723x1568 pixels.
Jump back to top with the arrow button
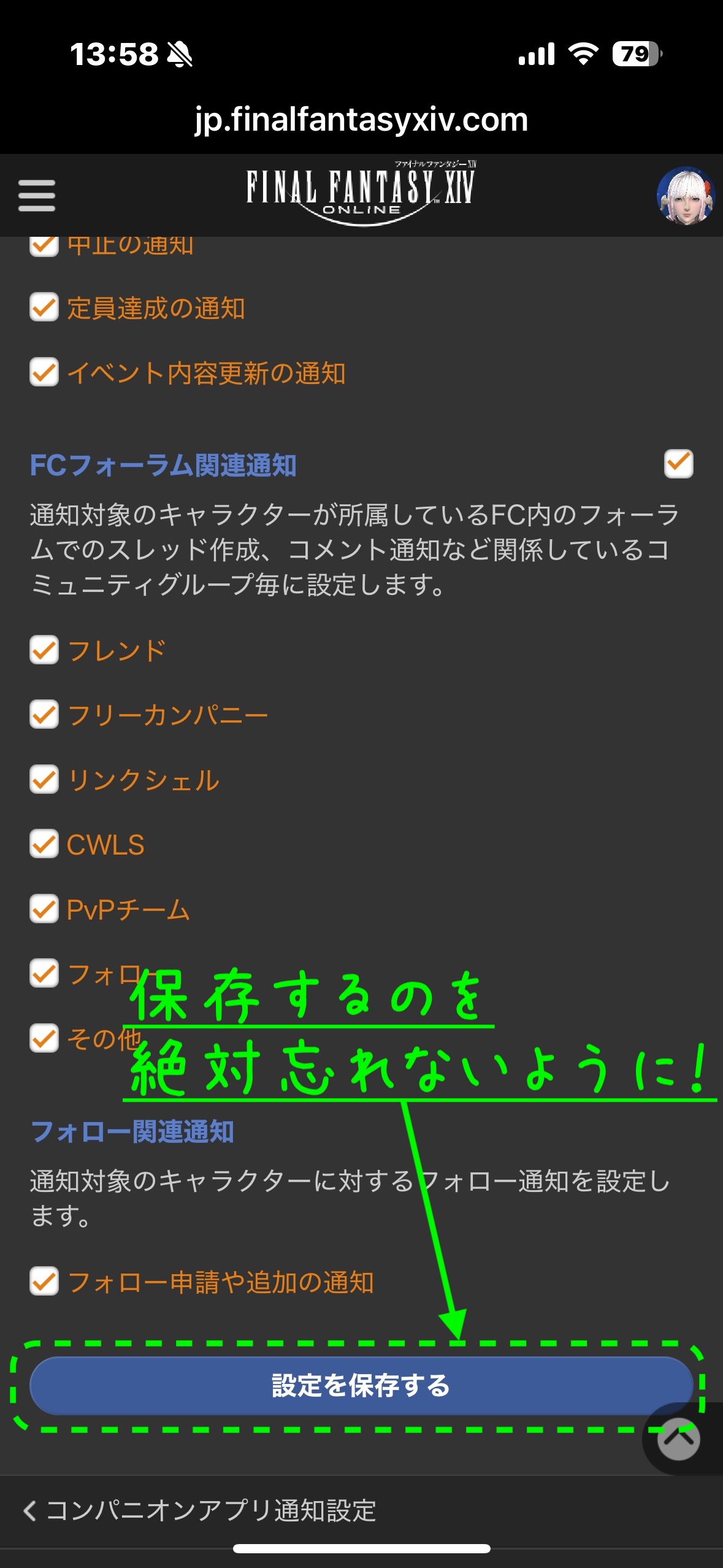click(678, 1439)
